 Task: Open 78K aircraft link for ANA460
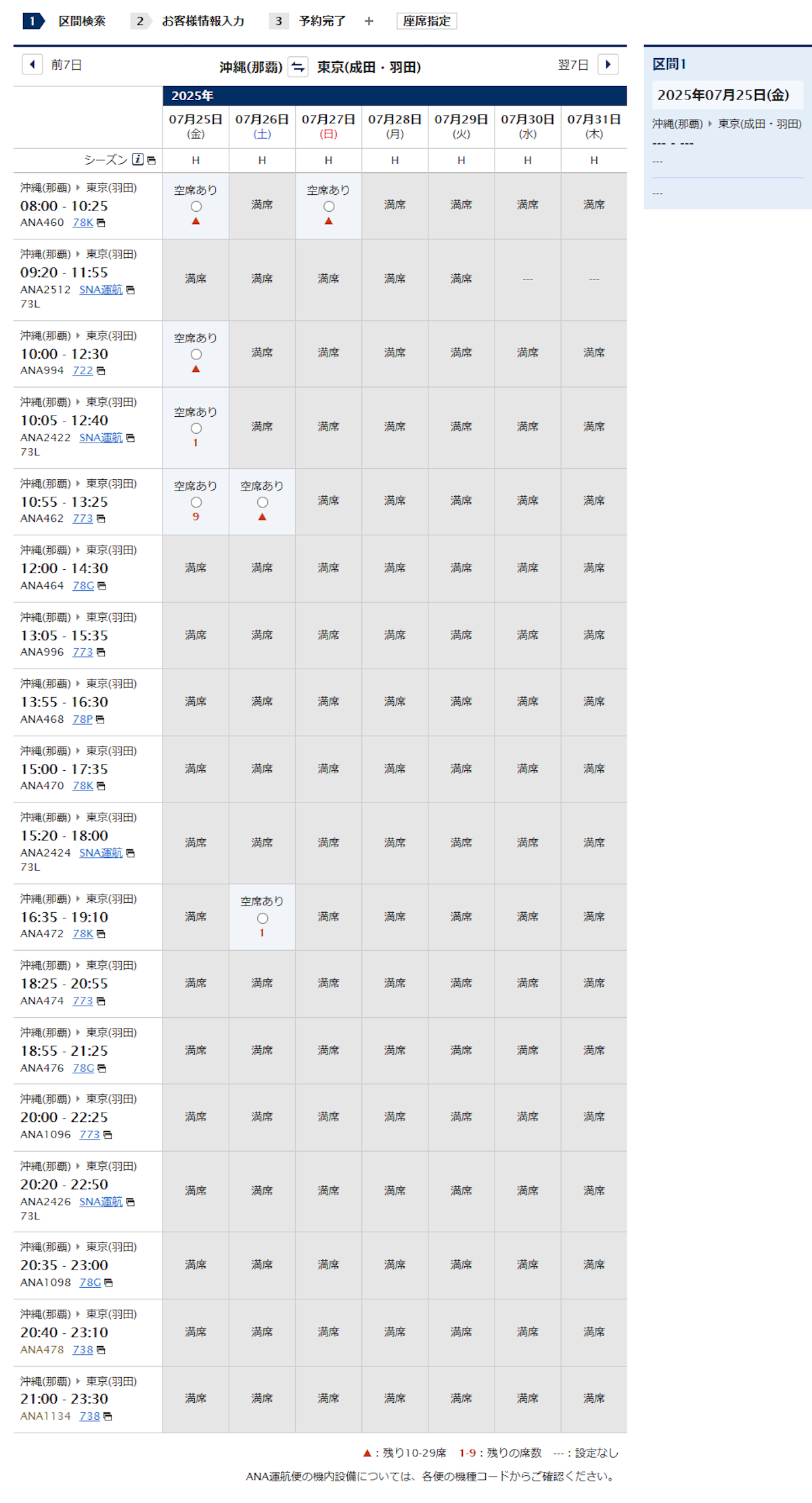pyautogui.click(x=83, y=223)
